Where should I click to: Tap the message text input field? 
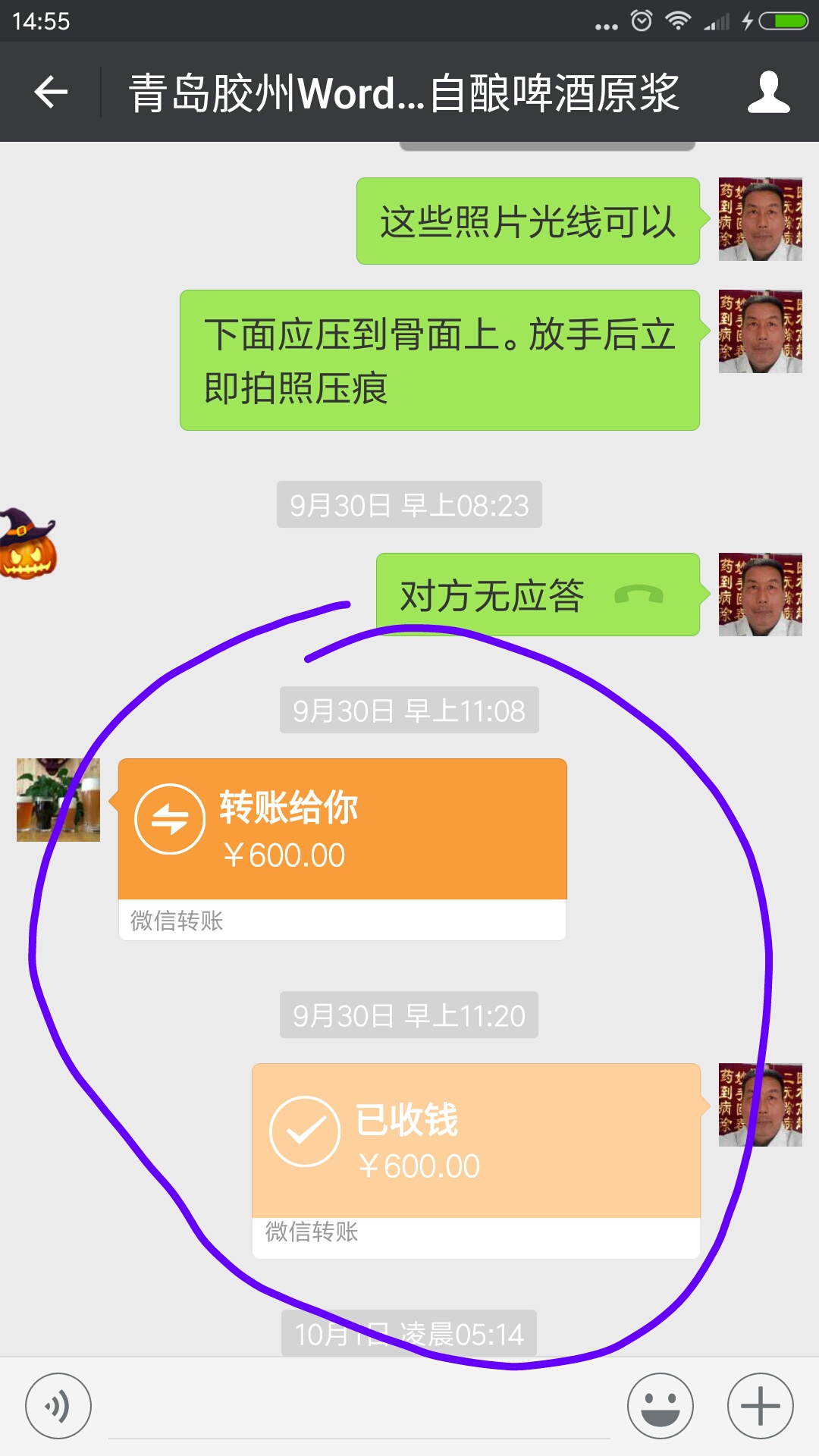(x=359, y=1407)
